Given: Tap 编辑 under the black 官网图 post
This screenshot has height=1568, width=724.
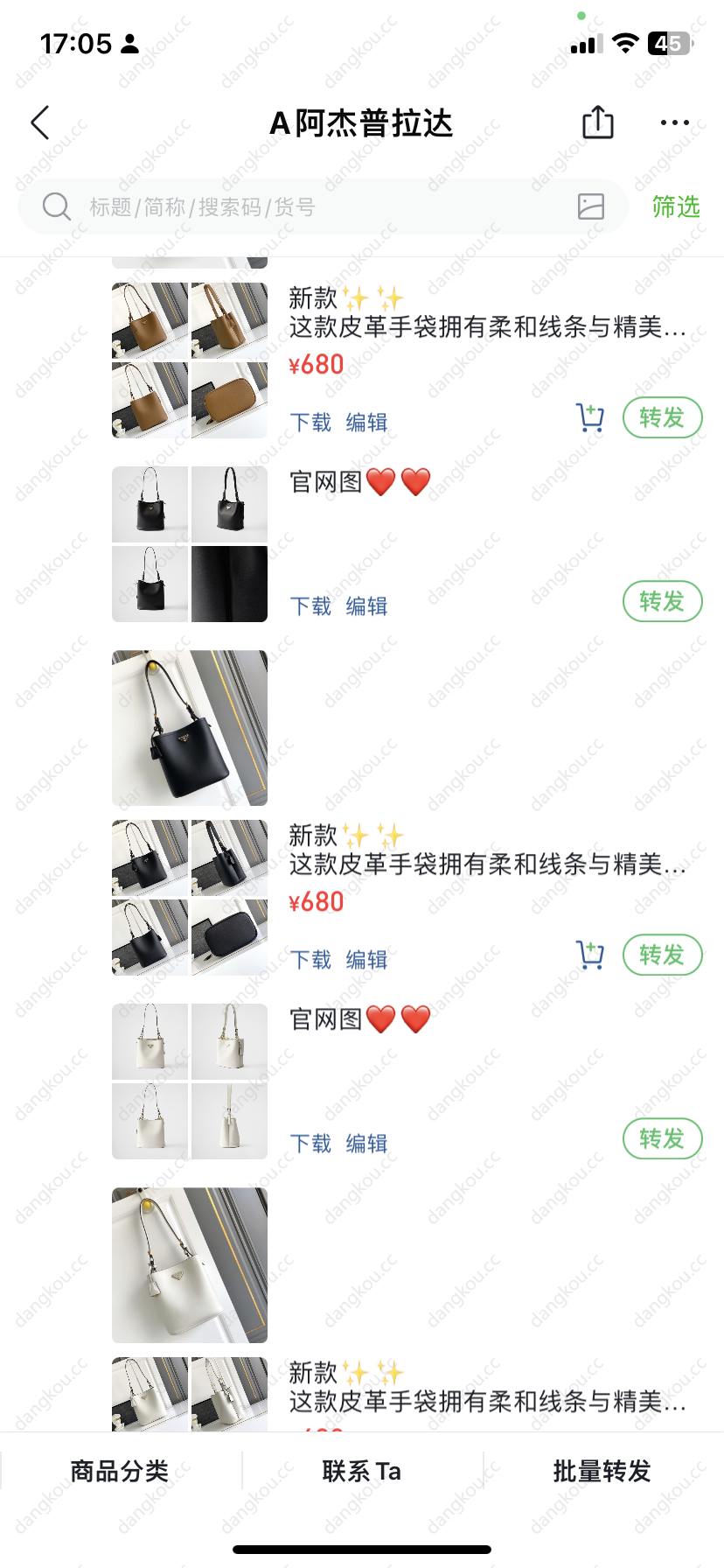Looking at the screenshot, I should click(366, 606).
